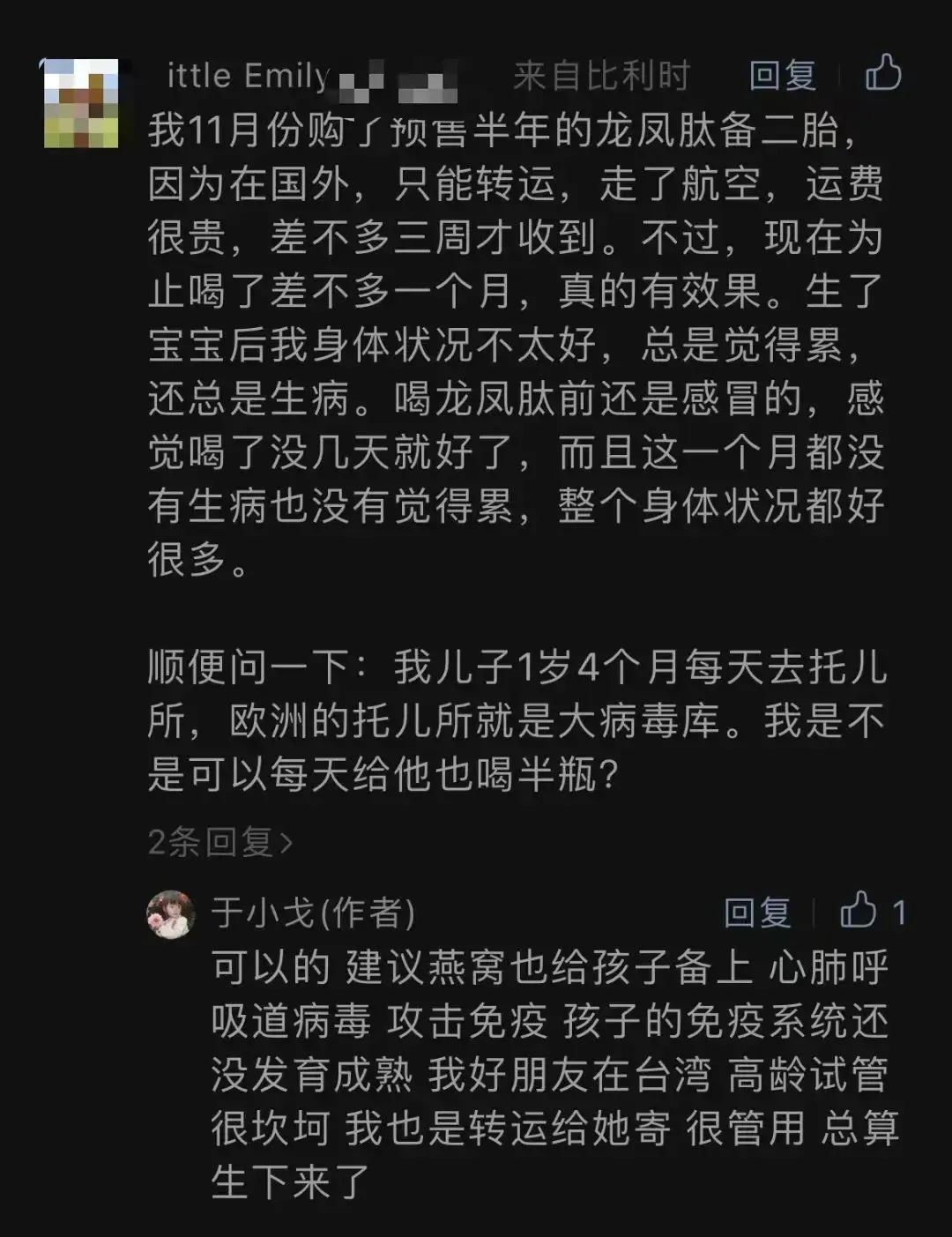Reply to little Emily's comment
952x1237 pixels.
(782, 75)
